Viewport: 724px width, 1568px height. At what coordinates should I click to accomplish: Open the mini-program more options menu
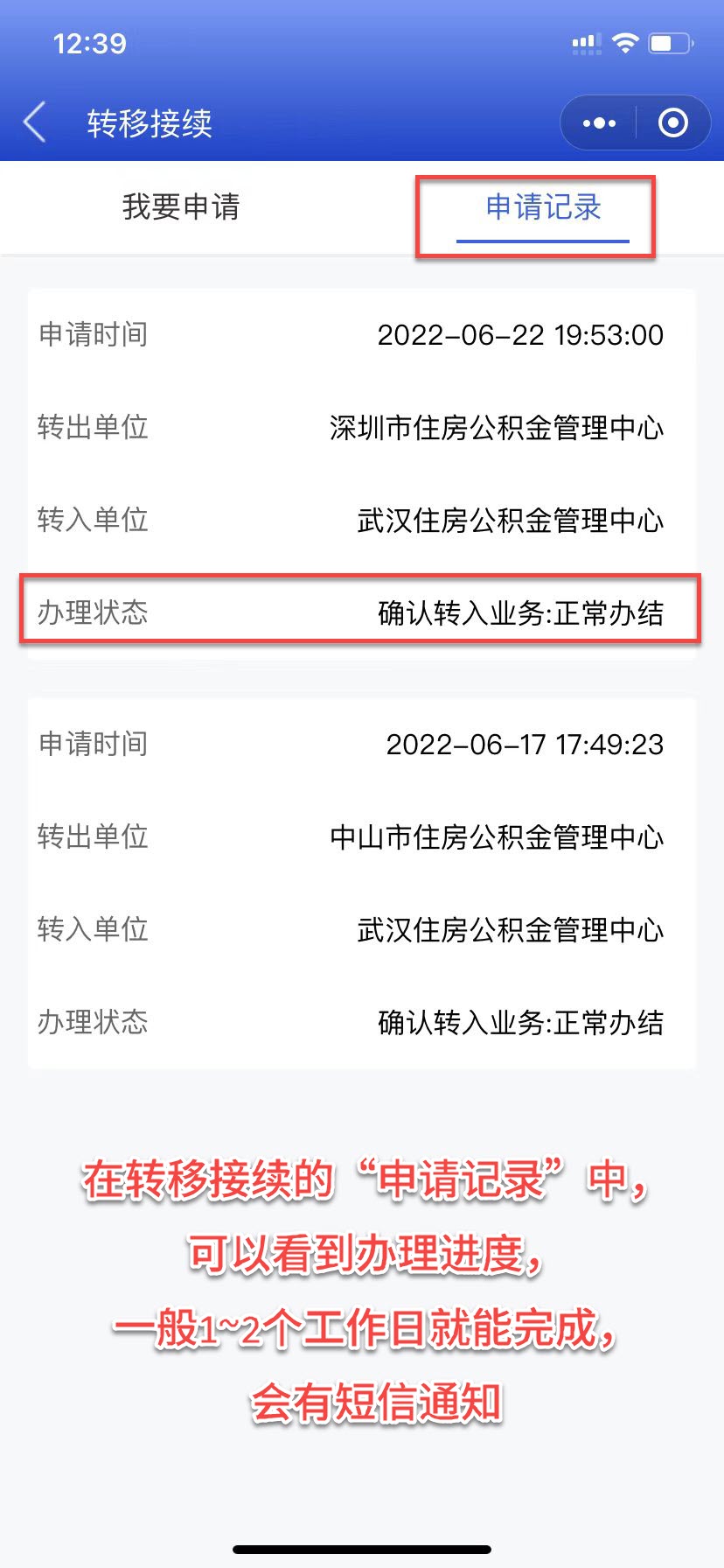point(599,123)
